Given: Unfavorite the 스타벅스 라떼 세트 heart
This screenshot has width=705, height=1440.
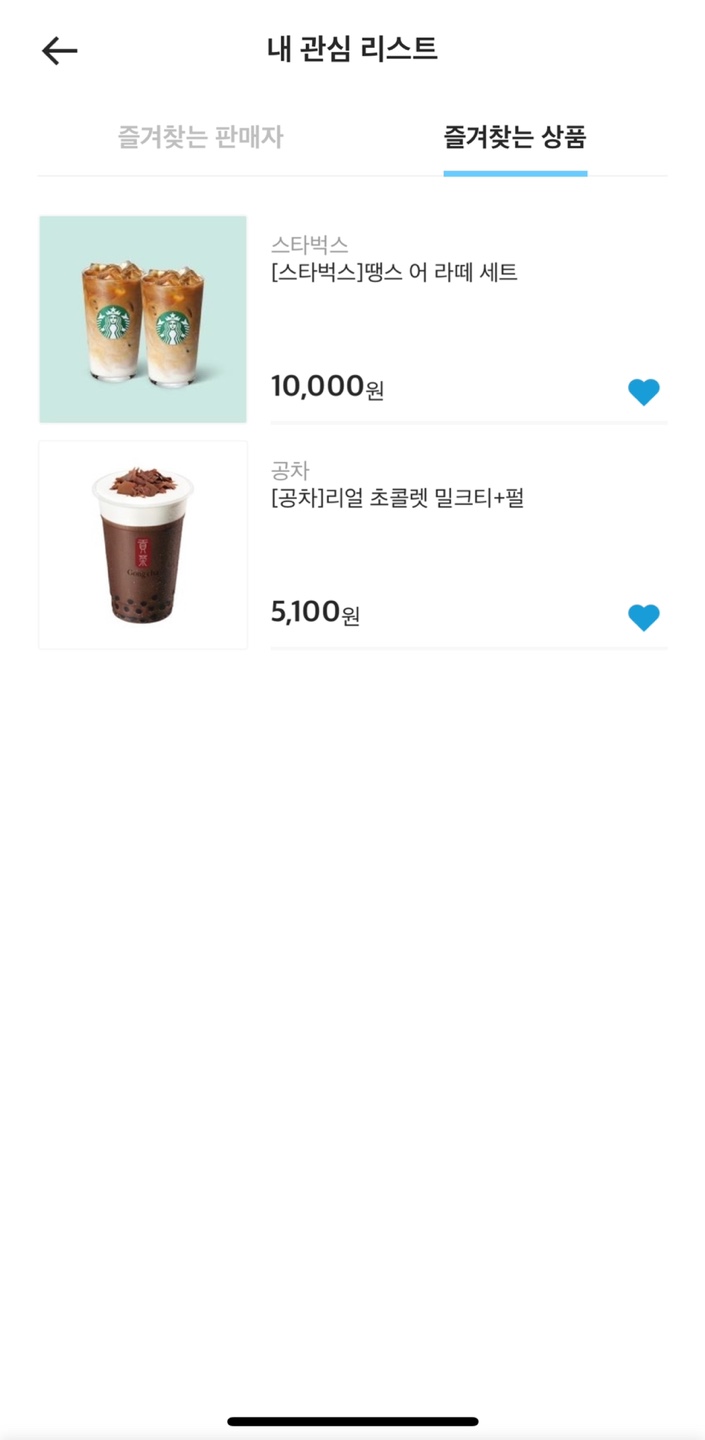Looking at the screenshot, I should 643,392.
